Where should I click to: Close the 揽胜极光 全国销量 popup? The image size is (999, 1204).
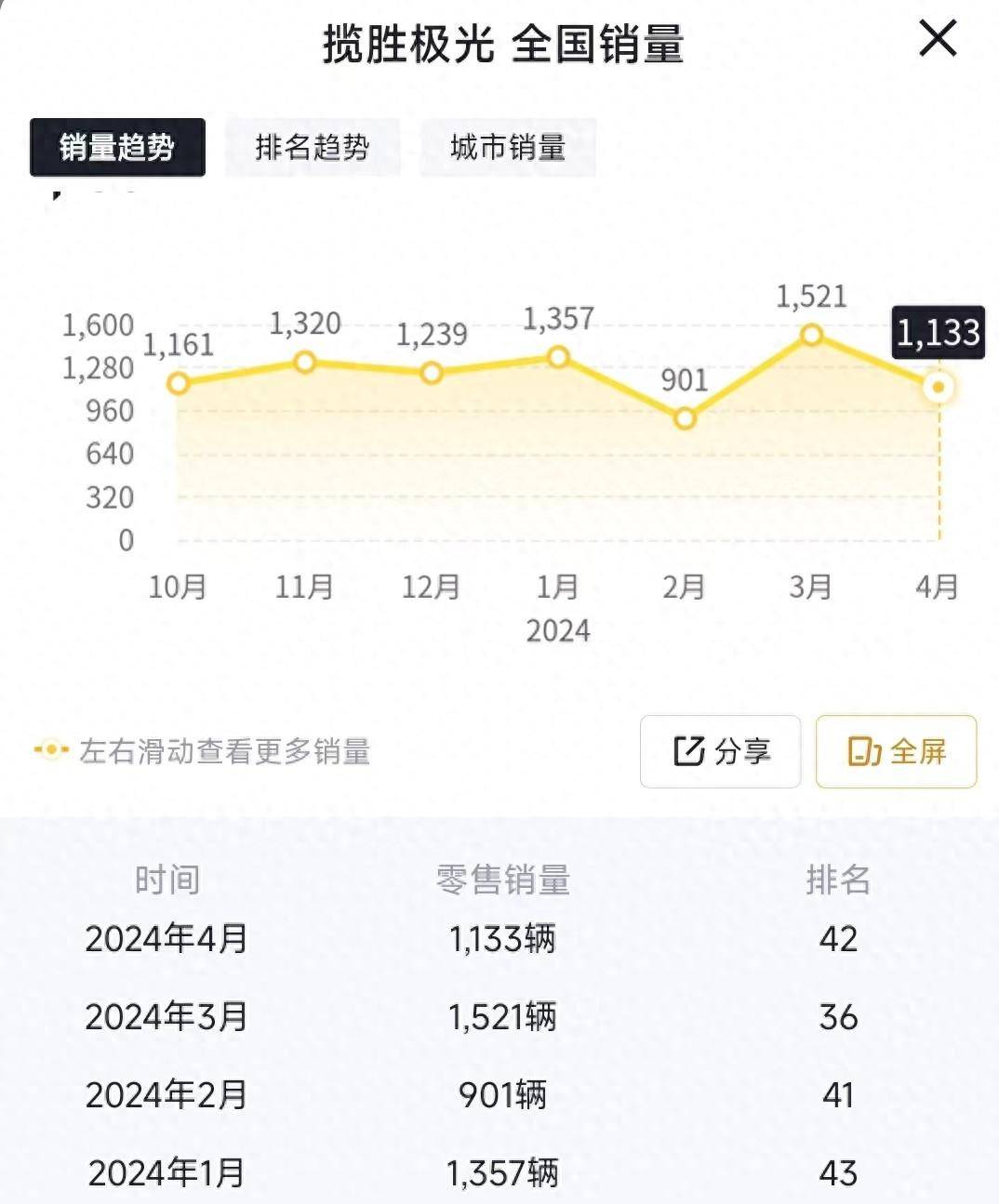pyautogui.click(x=938, y=39)
